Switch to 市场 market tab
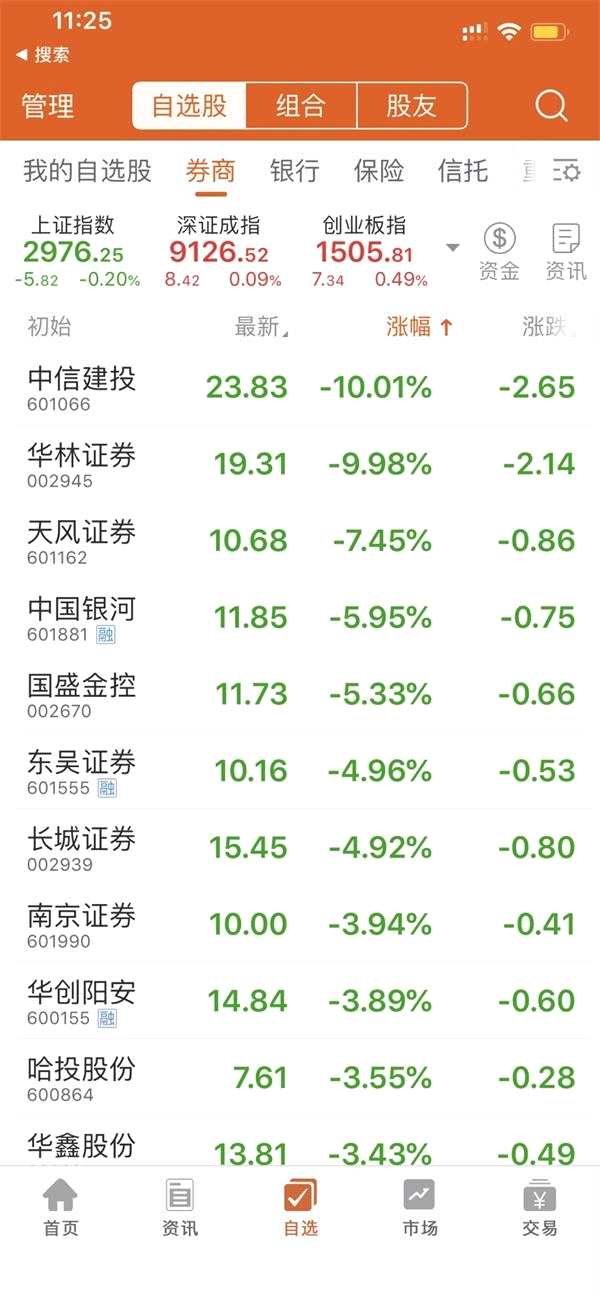This screenshot has width=600, height=1298. tap(419, 1208)
